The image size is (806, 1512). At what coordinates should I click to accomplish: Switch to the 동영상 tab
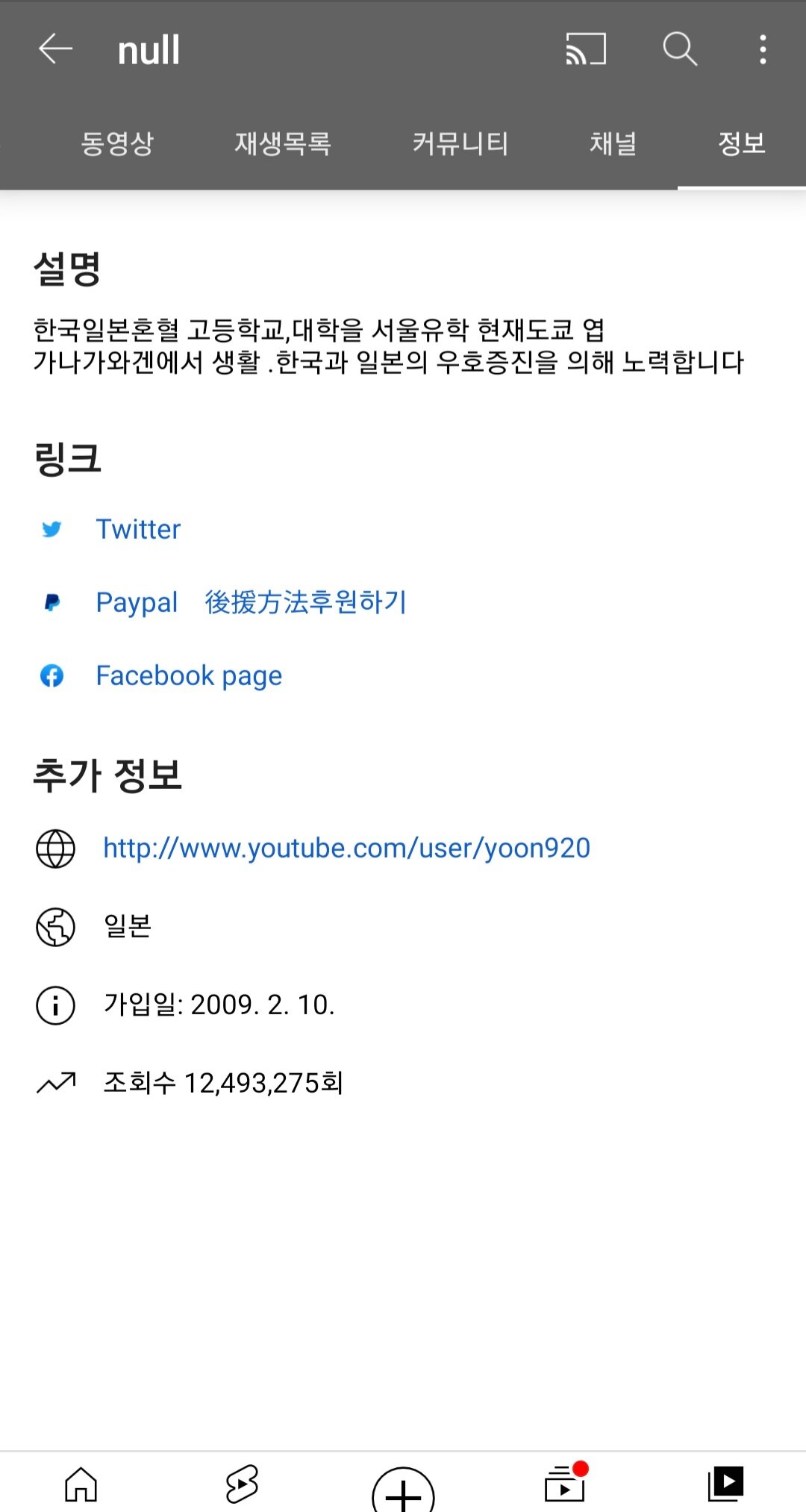coord(117,143)
